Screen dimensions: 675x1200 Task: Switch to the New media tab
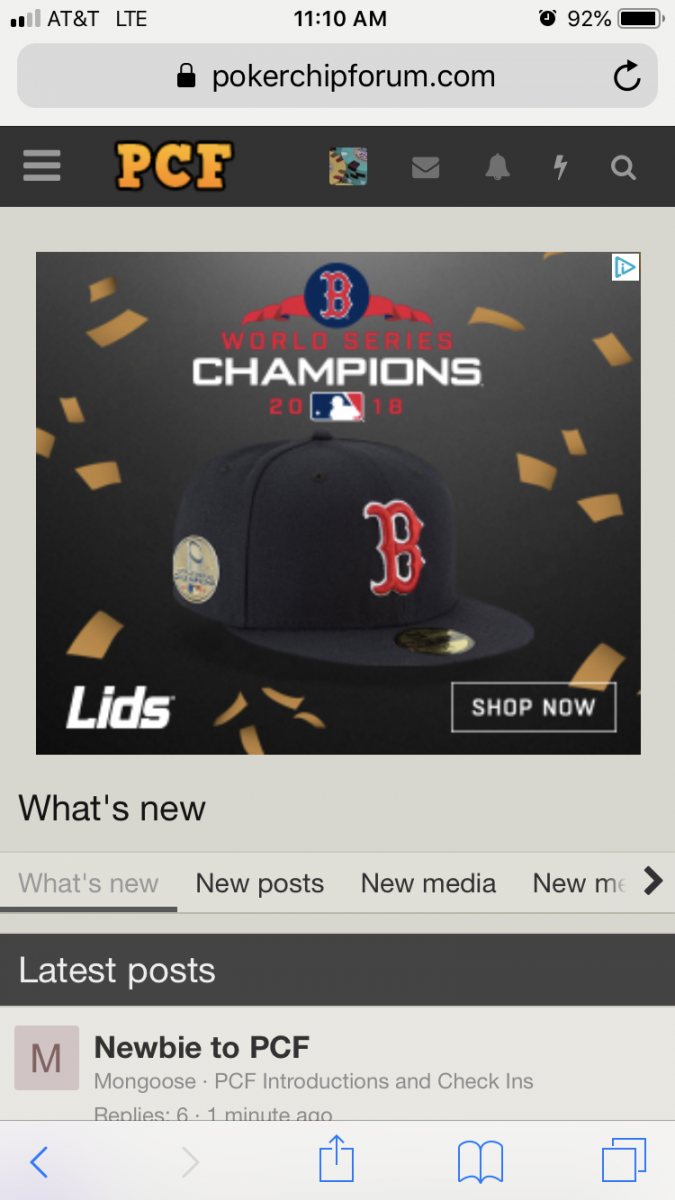tap(428, 883)
